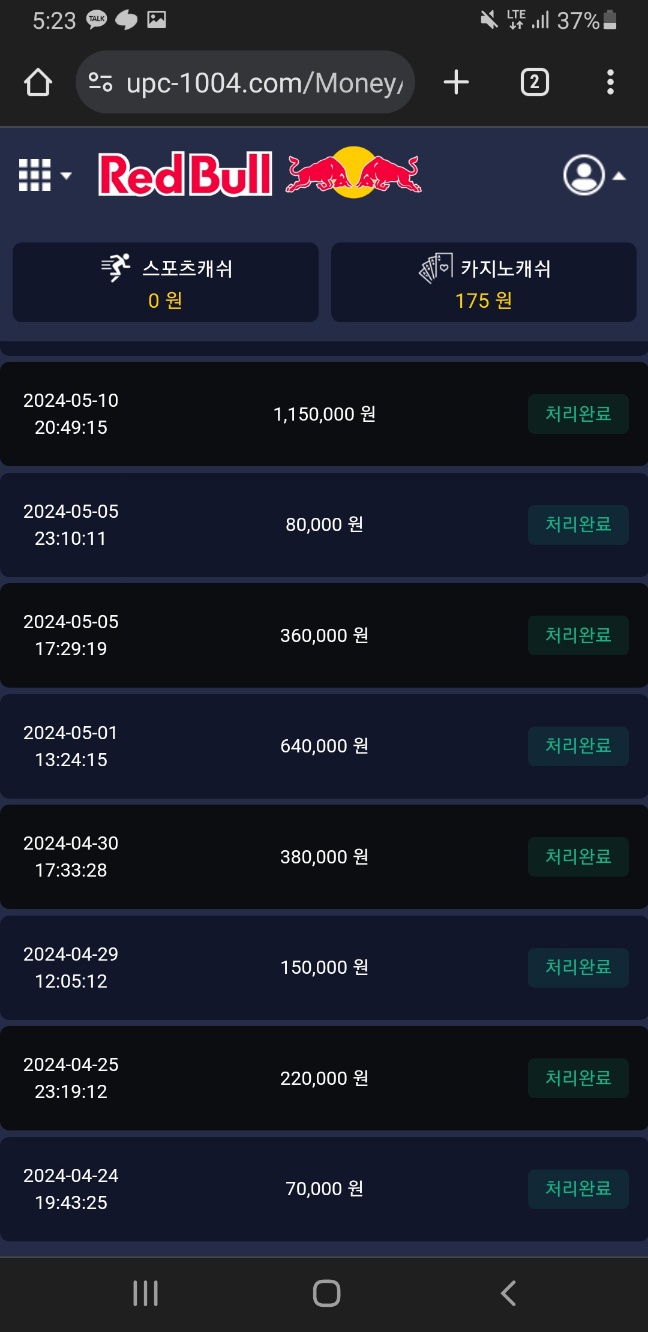This screenshot has width=648, height=1332.
Task: Select the 스포츠캐쉬 balance card
Action: [x=165, y=283]
